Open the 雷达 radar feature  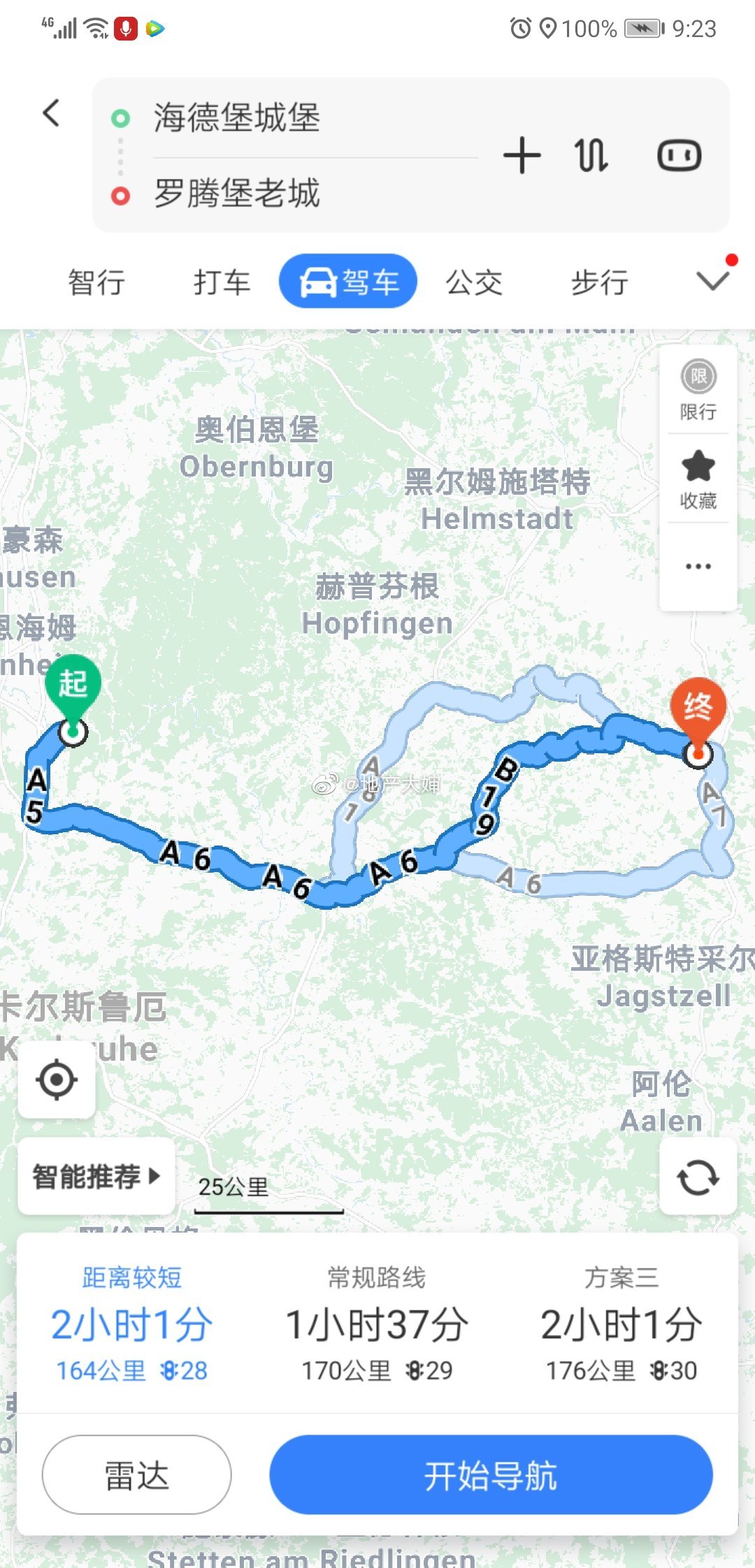[x=136, y=1474]
